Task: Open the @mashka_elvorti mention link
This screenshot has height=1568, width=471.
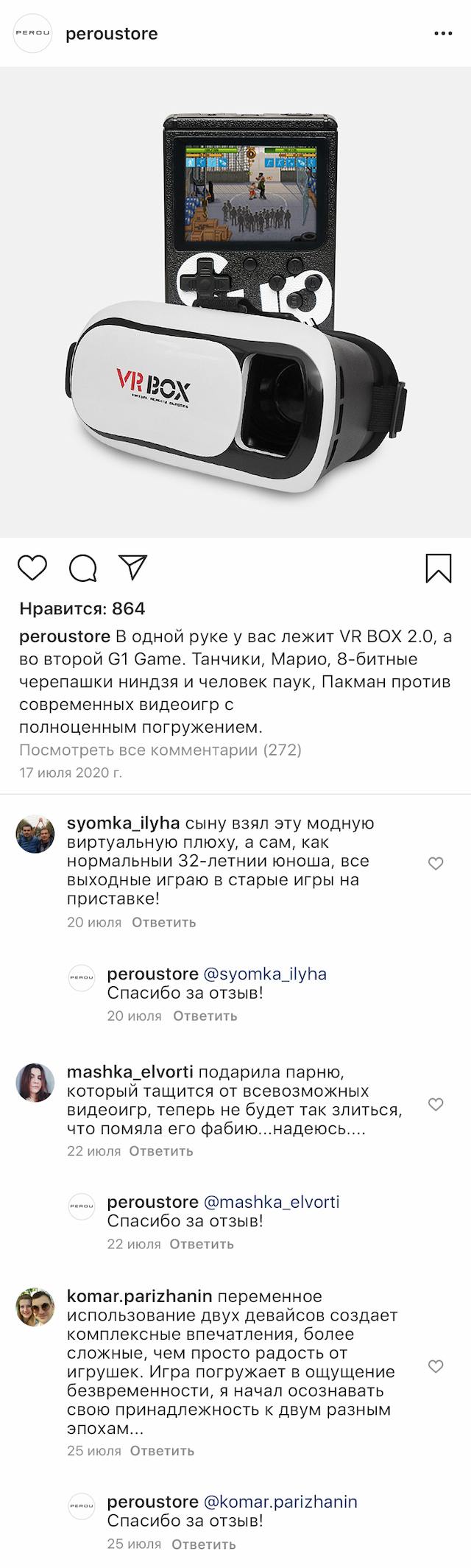Action: pyautogui.click(x=271, y=1202)
